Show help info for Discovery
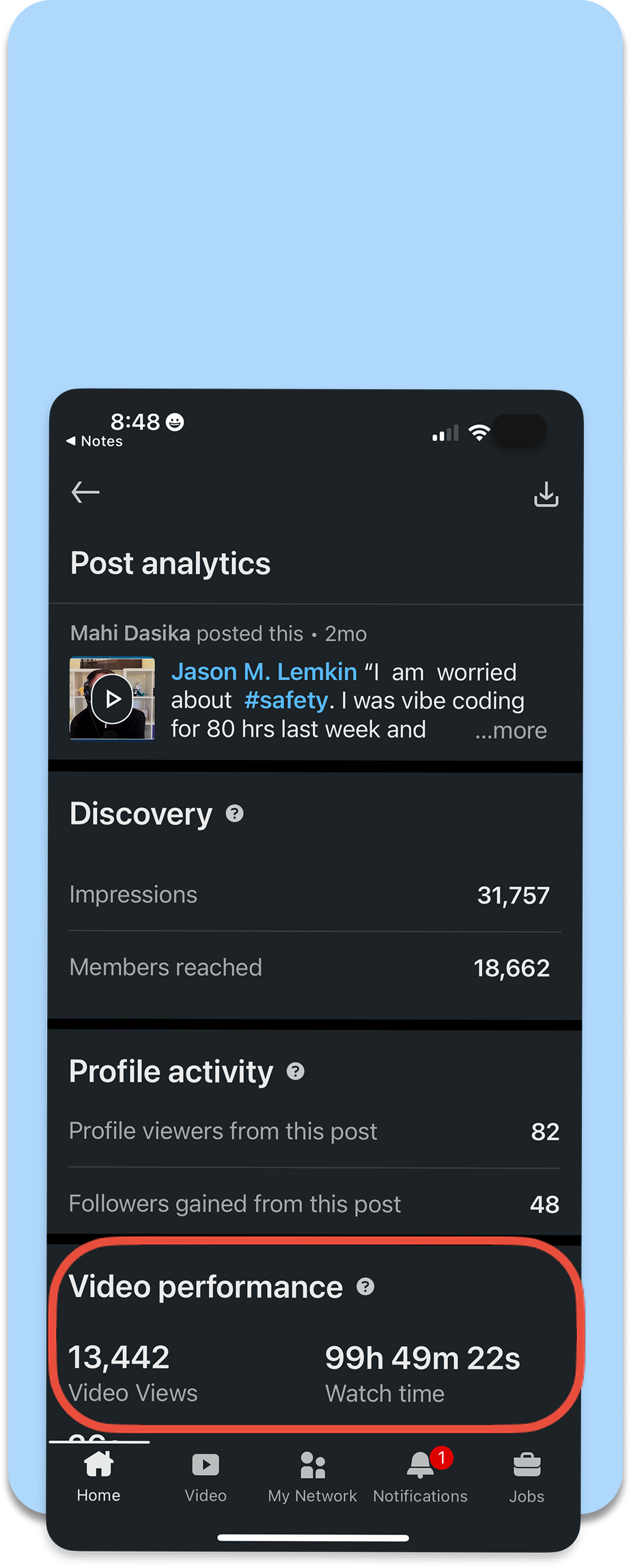The height and width of the screenshot is (1568, 631). pos(235,813)
